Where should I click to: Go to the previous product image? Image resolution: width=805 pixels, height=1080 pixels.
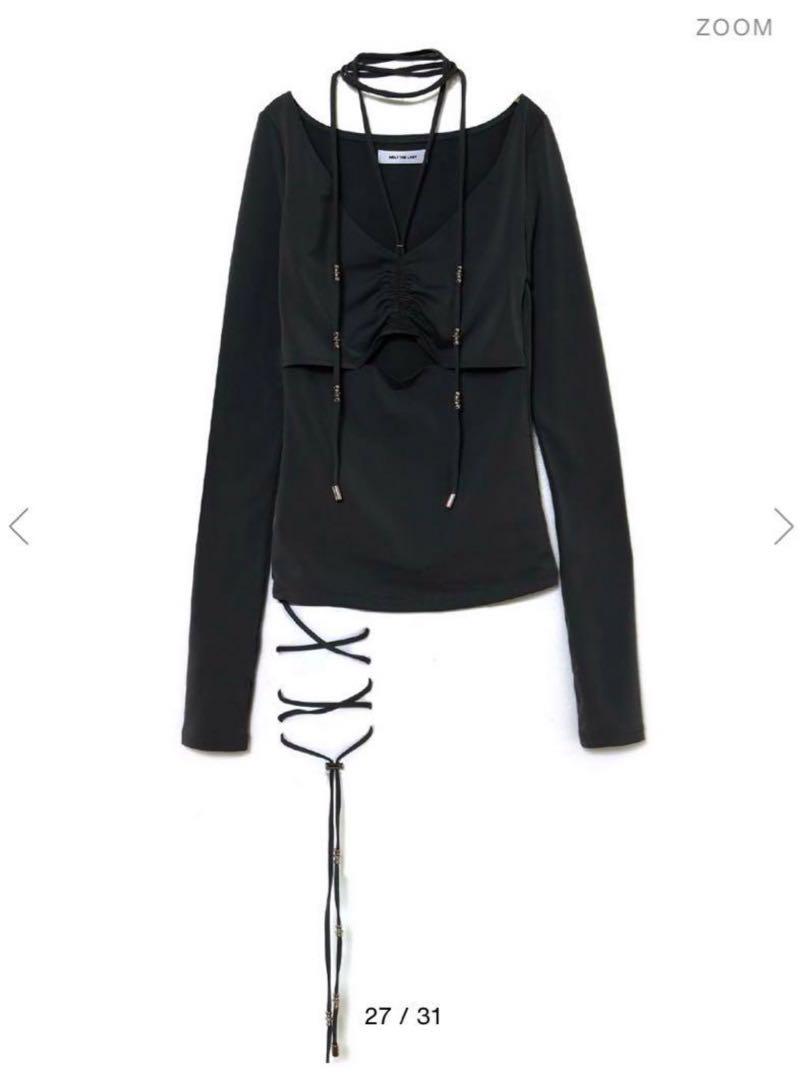click(x=20, y=526)
